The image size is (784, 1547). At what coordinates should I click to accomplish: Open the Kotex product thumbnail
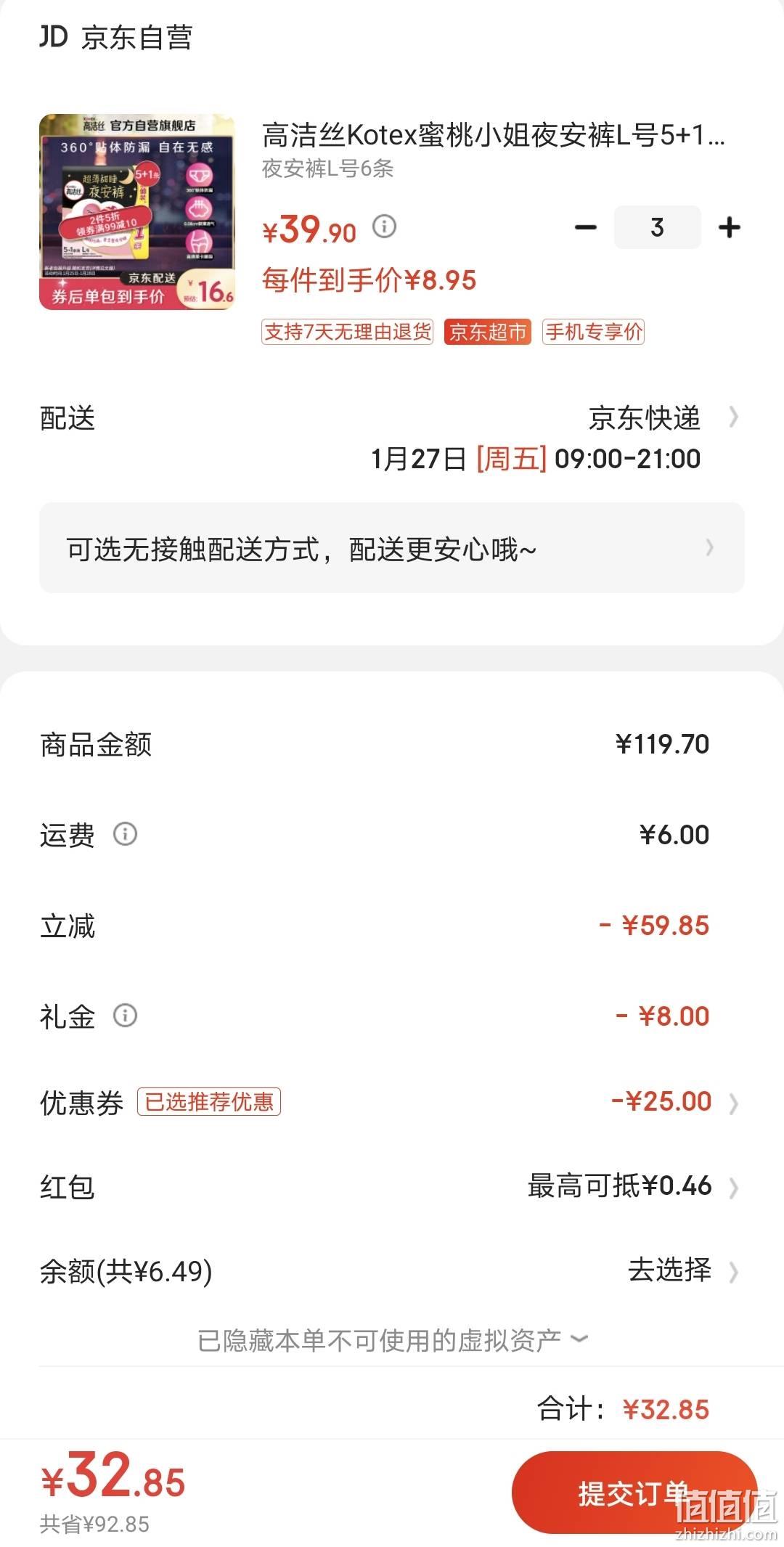(137, 211)
